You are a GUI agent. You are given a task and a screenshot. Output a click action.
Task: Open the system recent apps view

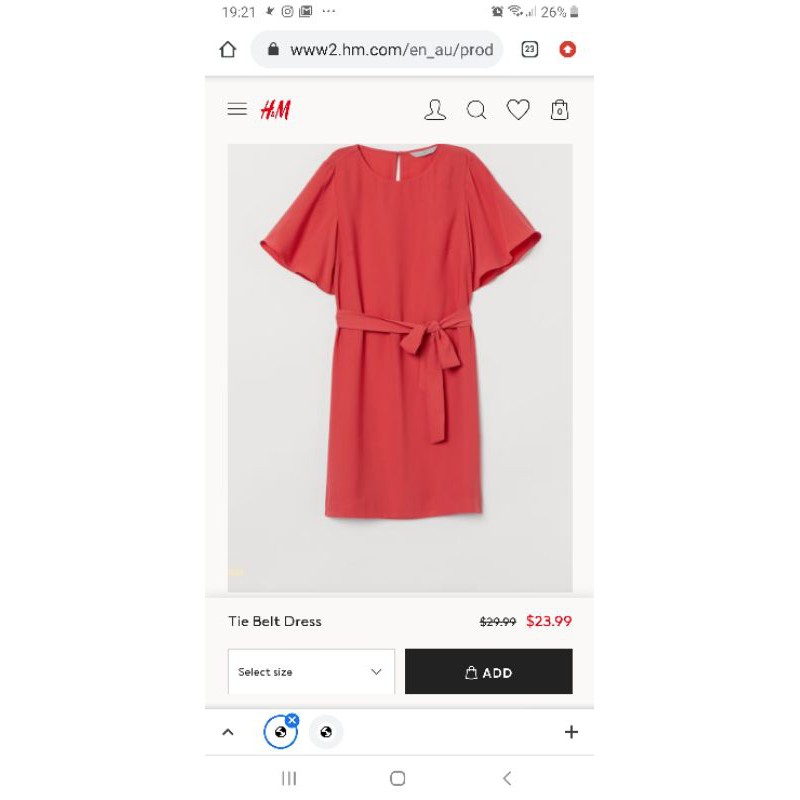tap(289, 778)
